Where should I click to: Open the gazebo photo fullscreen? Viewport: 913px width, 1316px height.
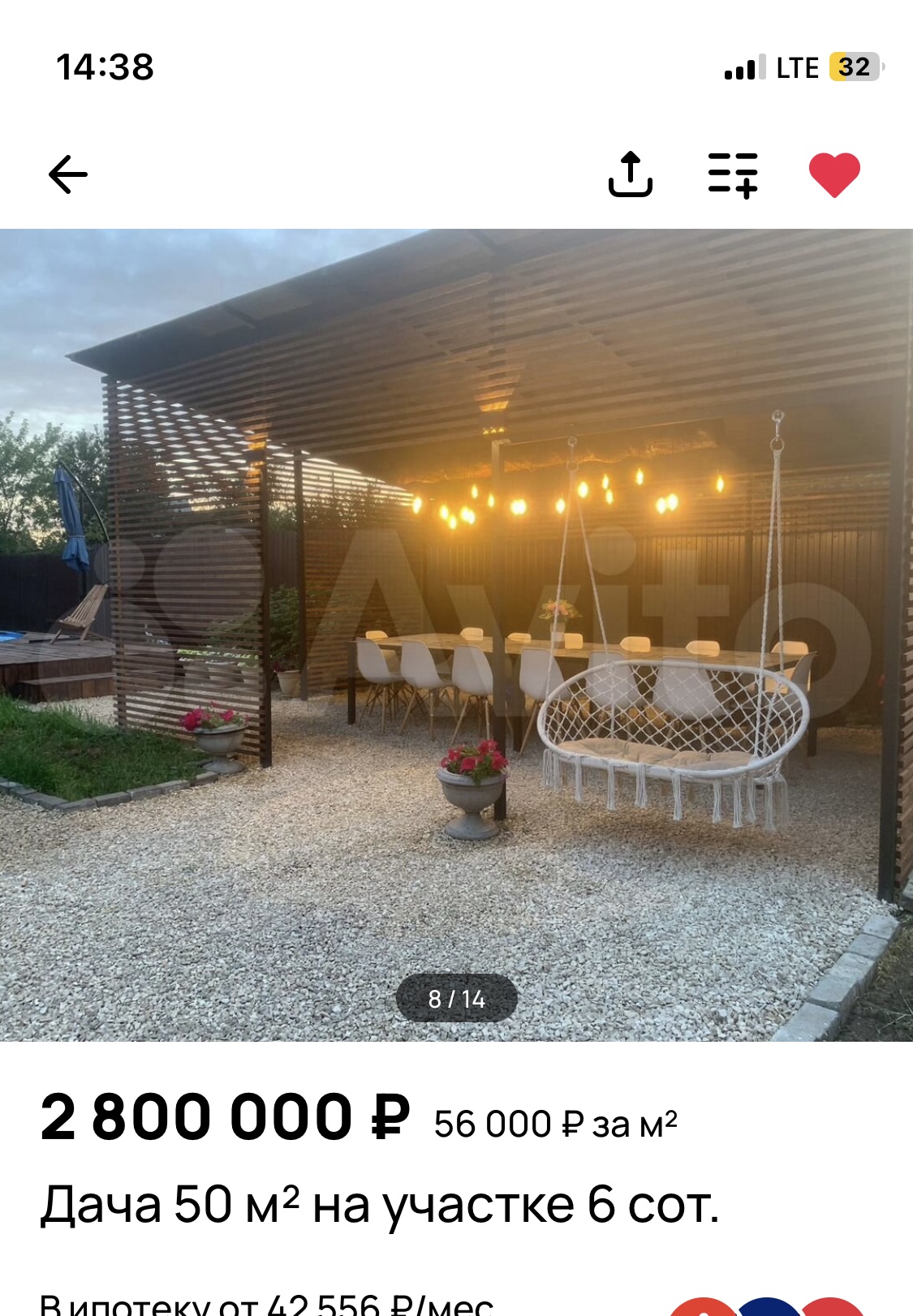point(456,634)
